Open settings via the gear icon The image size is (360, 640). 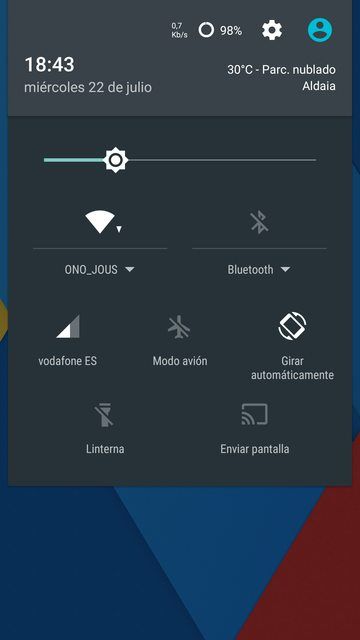pos(272,30)
